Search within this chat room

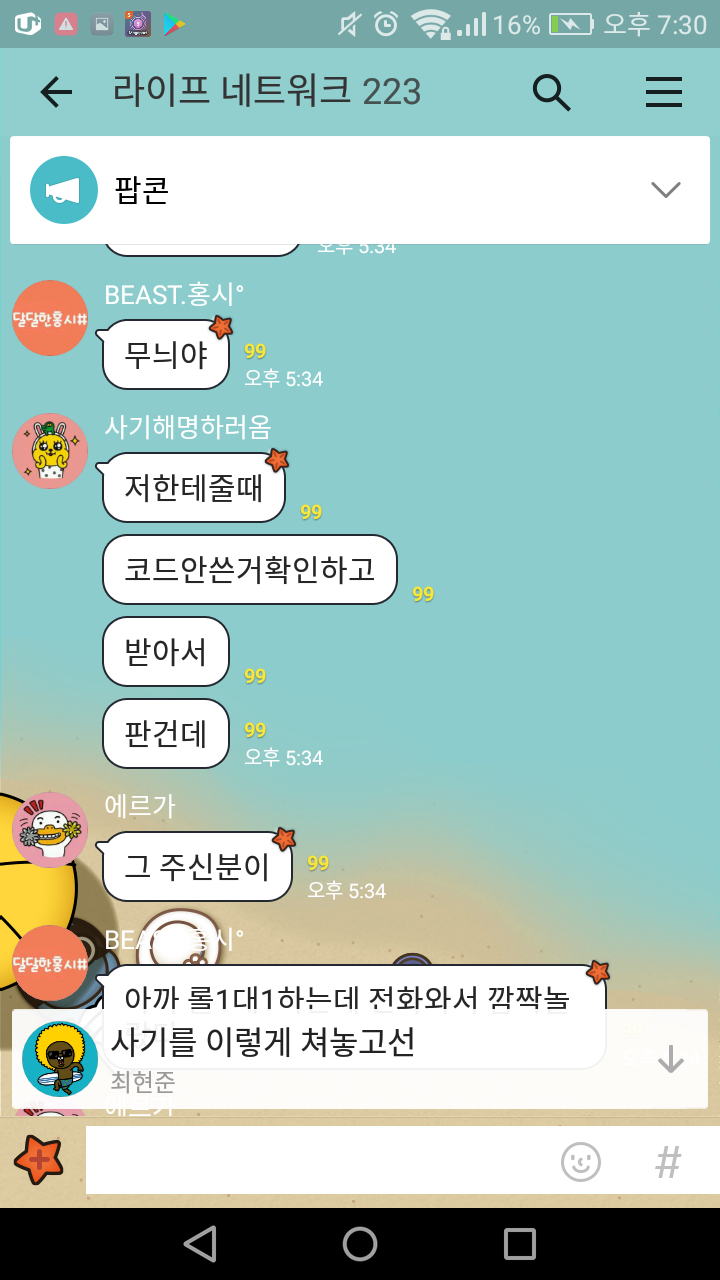pos(551,92)
